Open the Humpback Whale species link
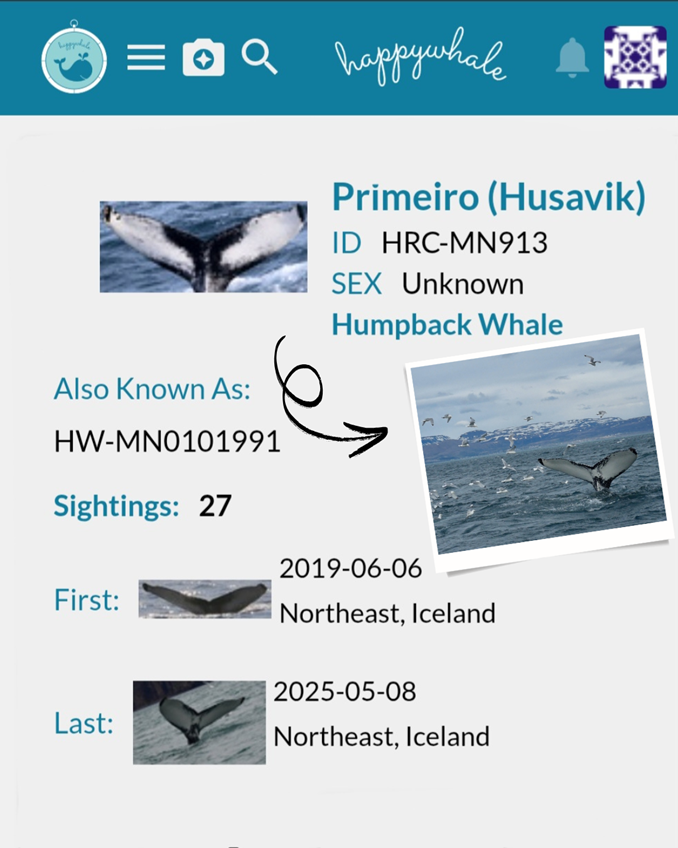This screenshot has width=678, height=848. coord(447,325)
